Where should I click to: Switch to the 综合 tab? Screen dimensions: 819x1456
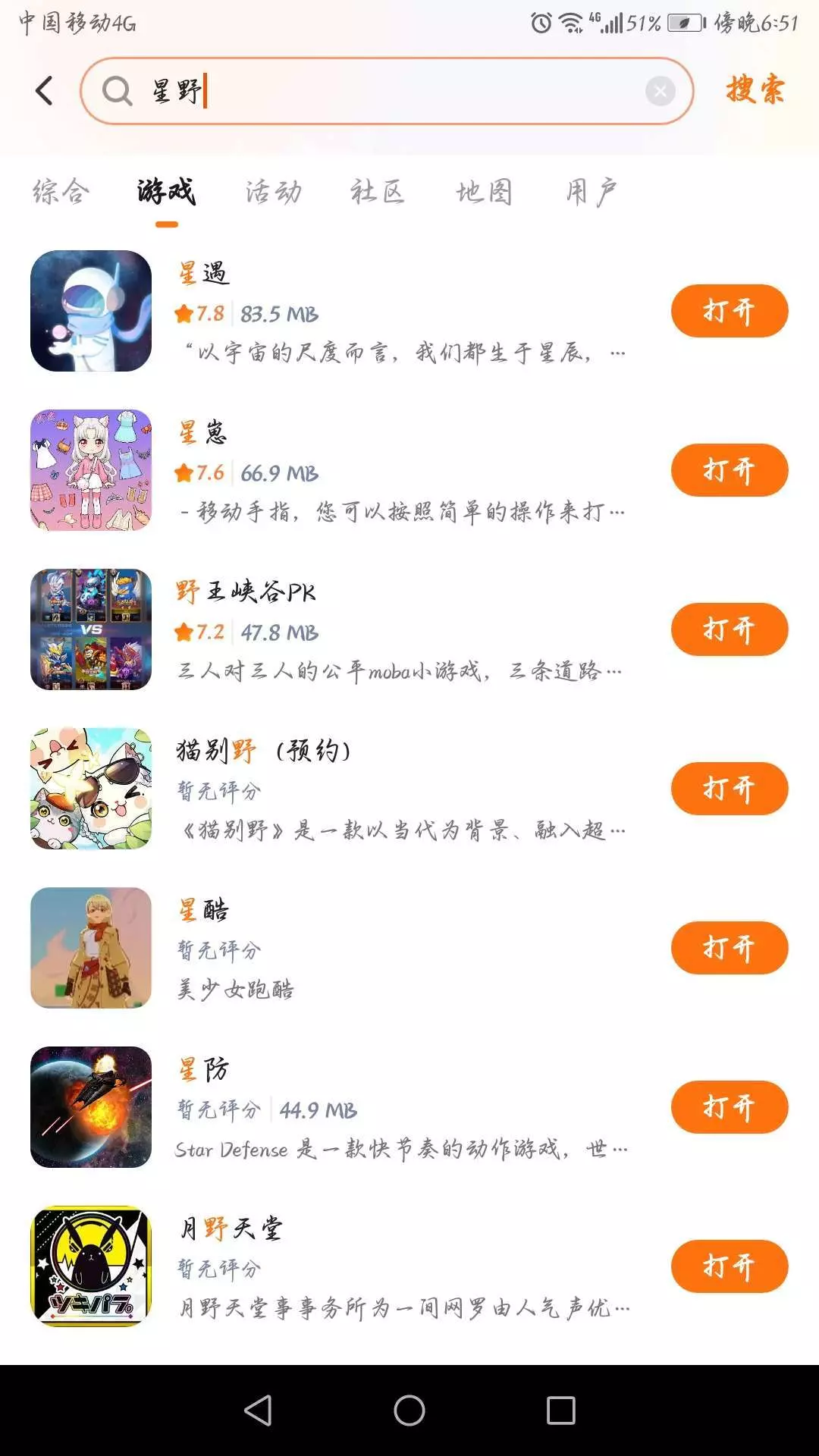coord(61,192)
